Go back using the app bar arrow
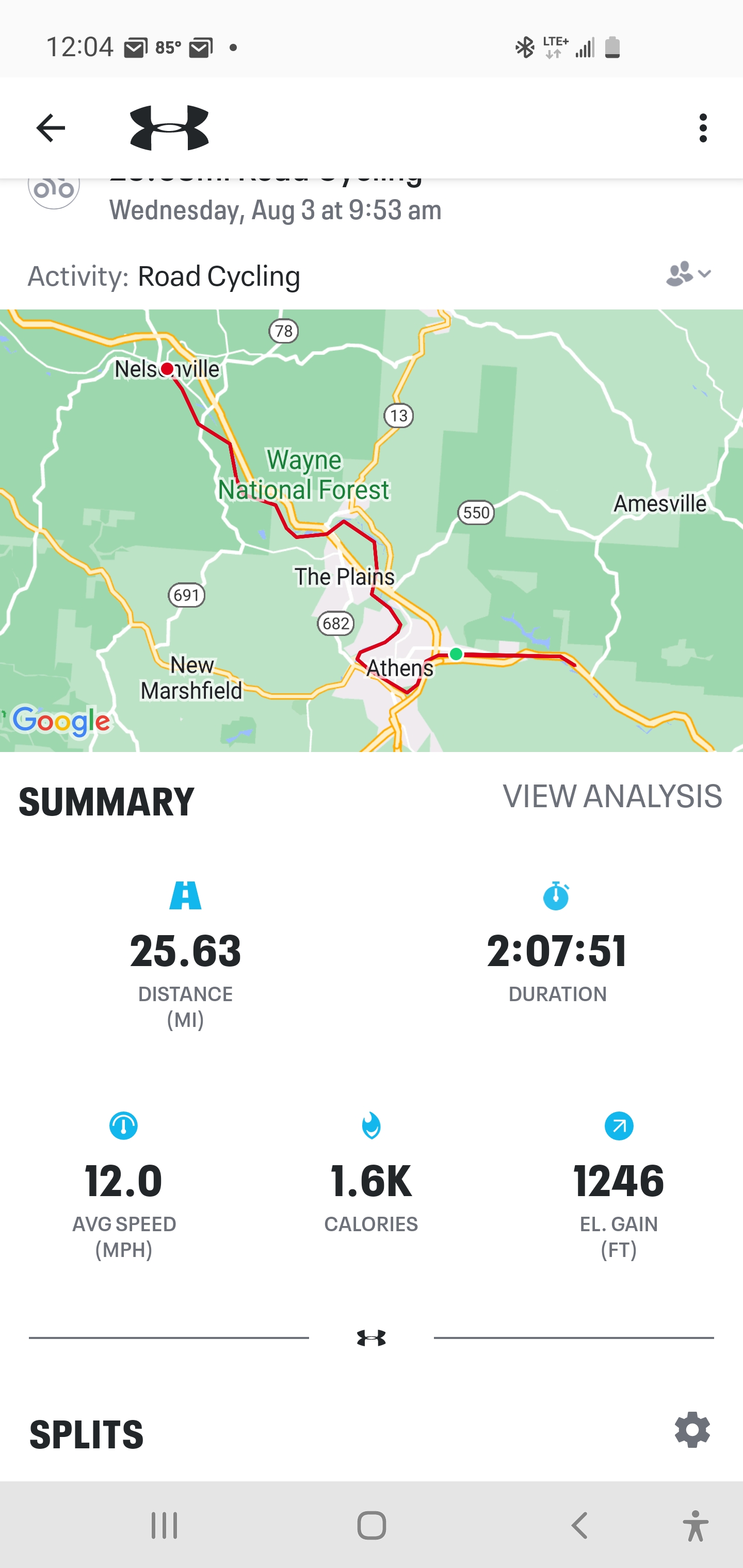The image size is (743, 1568). pyautogui.click(x=51, y=128)
